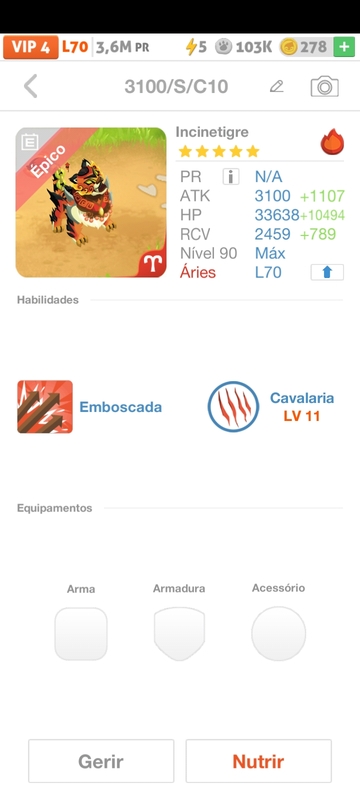Select the empty Acessório slot
The width and height of the screenshot is (360, 800).
[278, 634]
